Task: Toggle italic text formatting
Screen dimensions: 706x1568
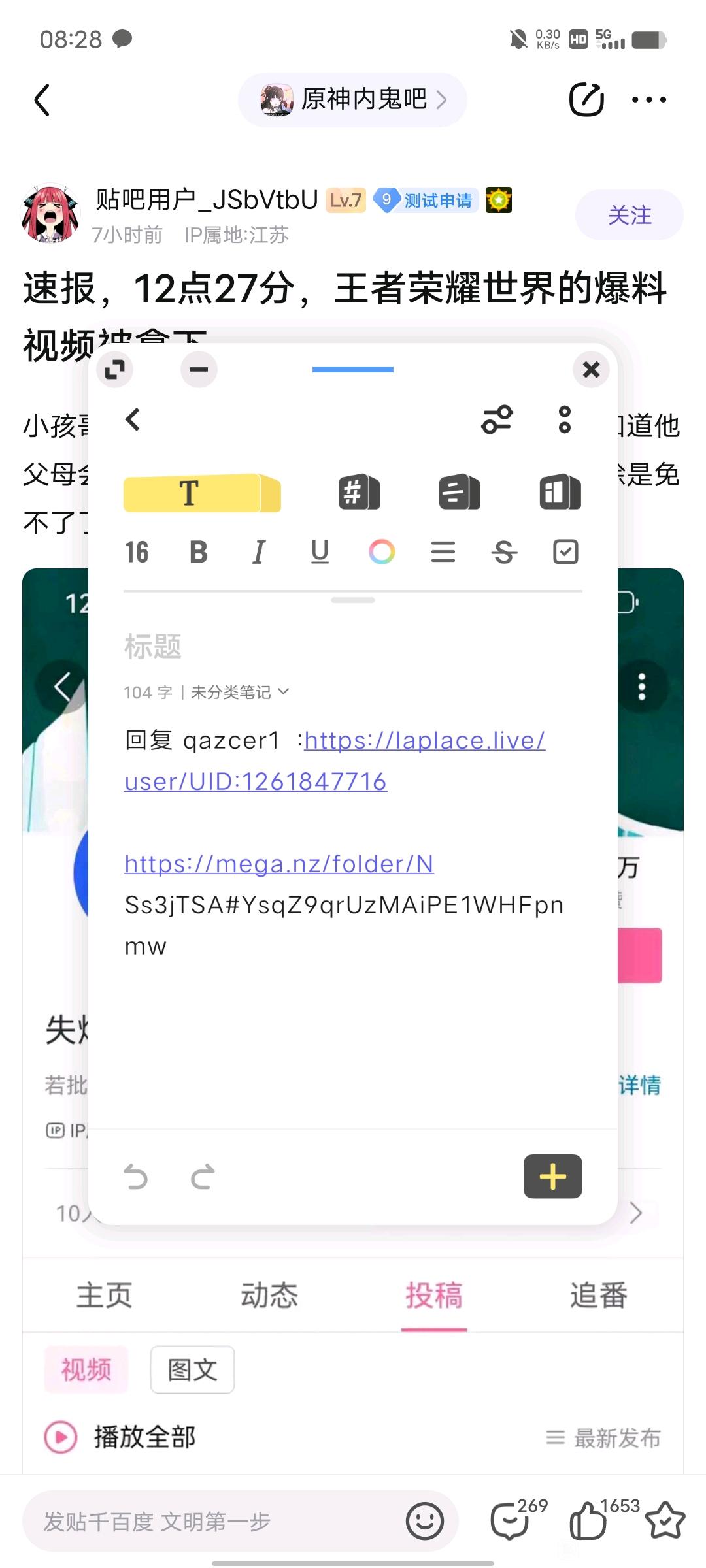Action: [259, 553]
